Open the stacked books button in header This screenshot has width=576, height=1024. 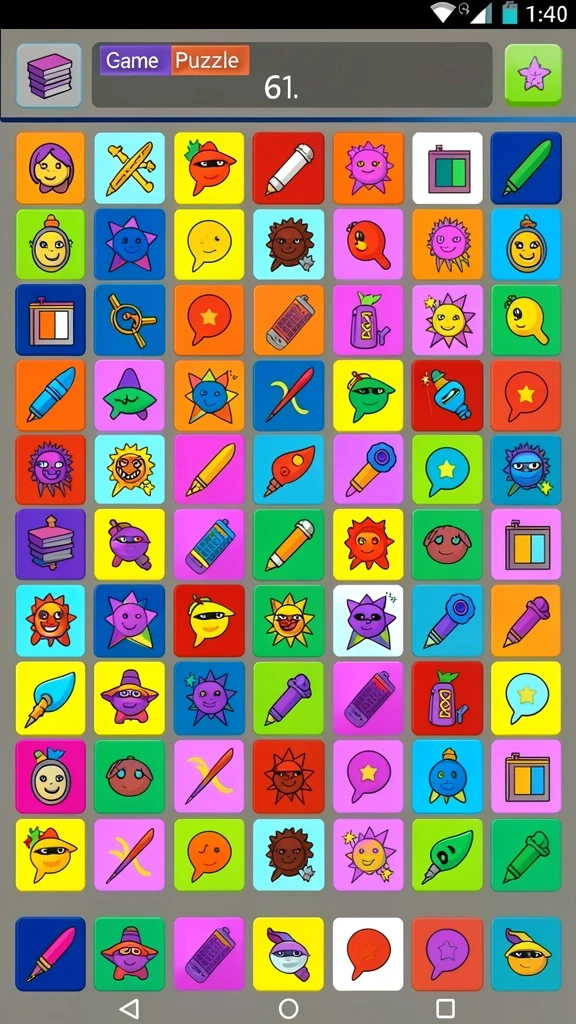pos(49,75)
